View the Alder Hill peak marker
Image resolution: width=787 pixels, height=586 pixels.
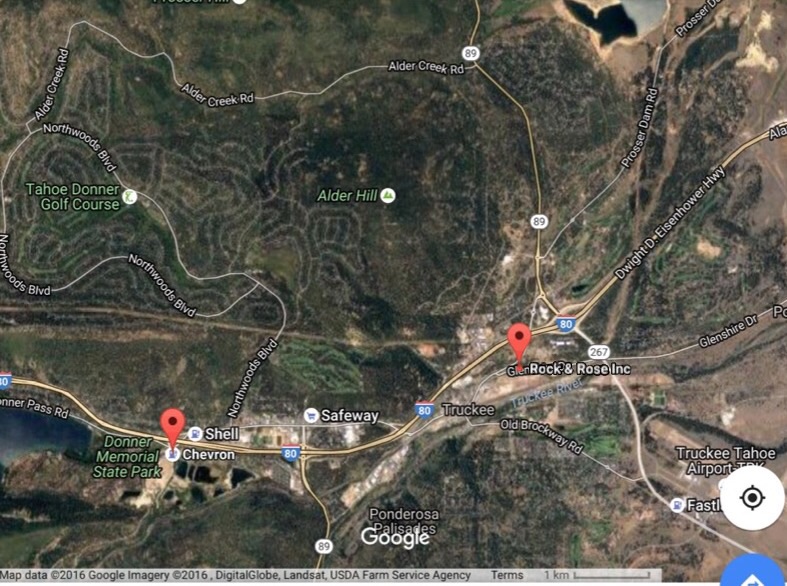[x=387, y=196]
